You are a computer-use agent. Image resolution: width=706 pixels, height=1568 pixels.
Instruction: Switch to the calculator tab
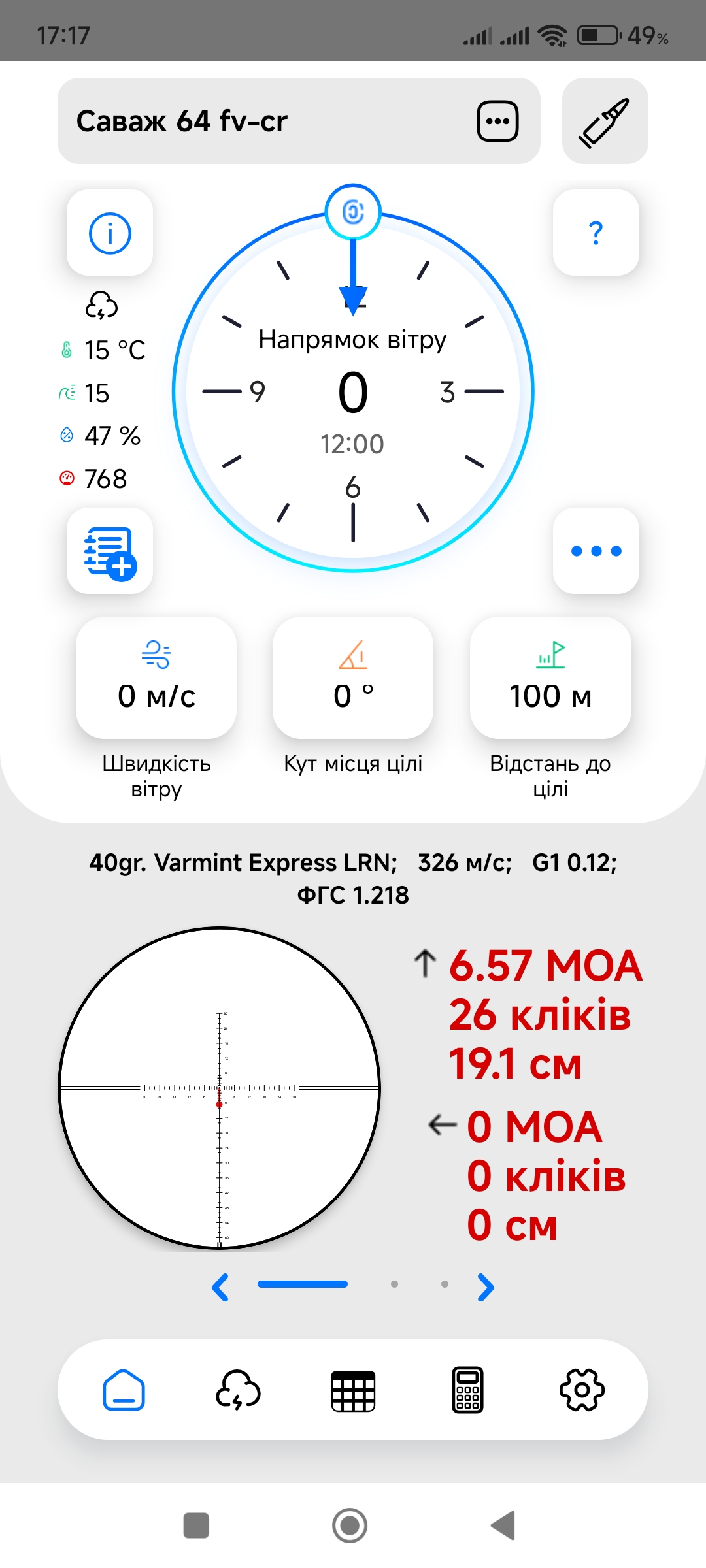coord(467,1390)
